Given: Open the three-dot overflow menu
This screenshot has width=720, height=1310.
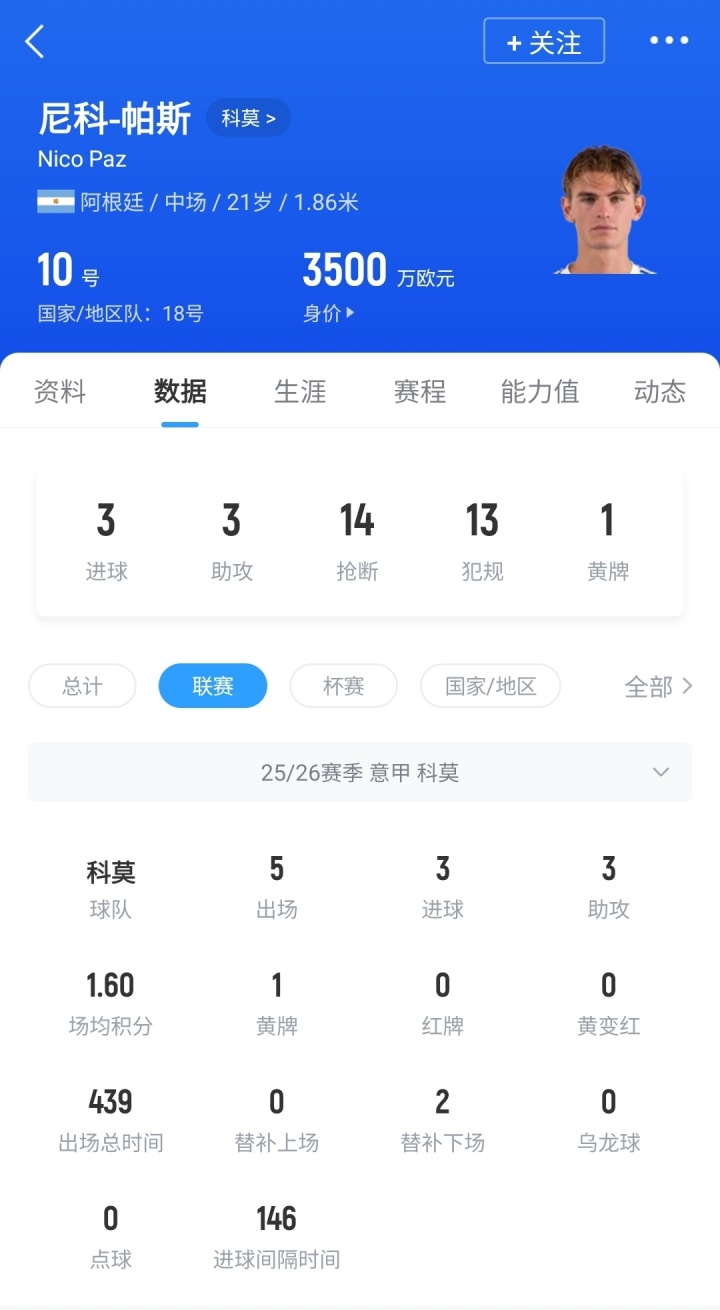Looking at the screenshot, I should coord(669,41).
